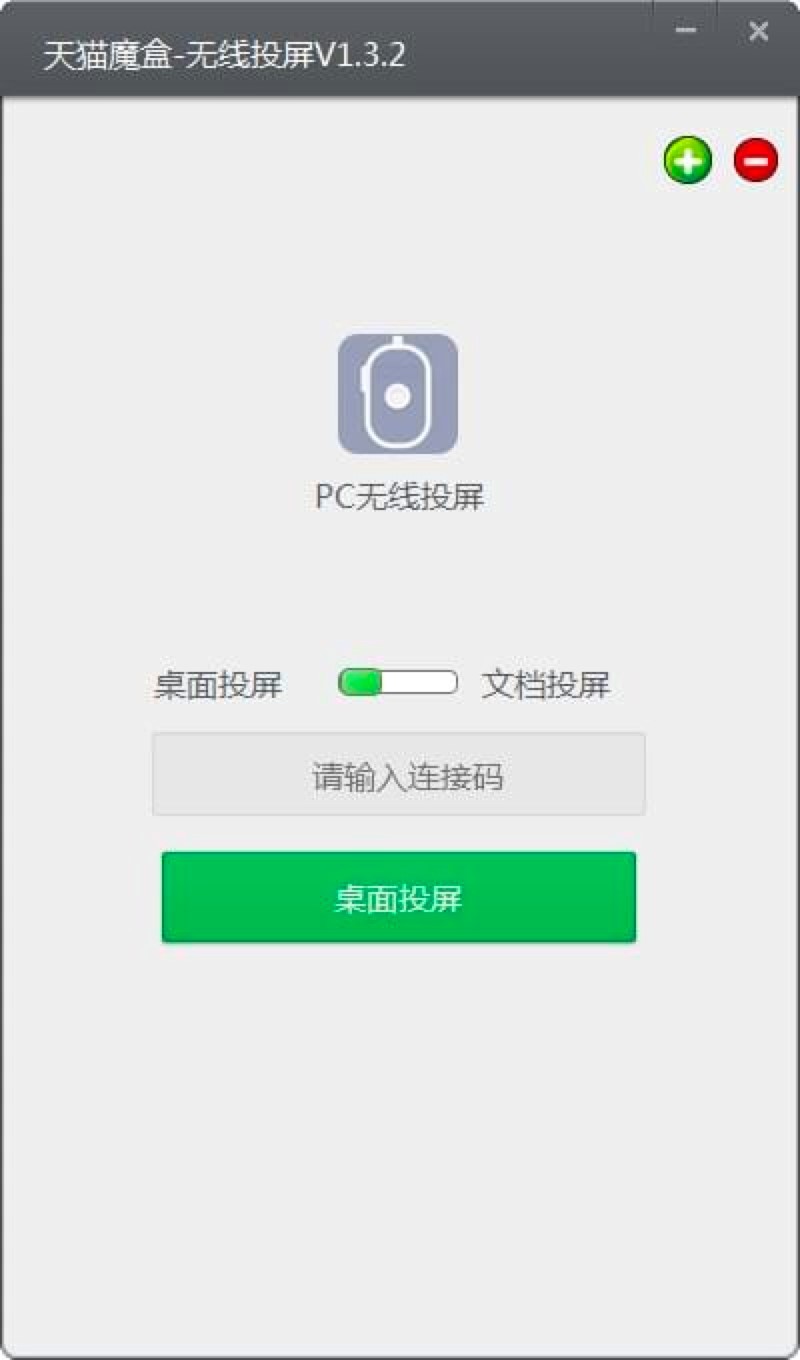The image size is (800, 1360).
Task: Focus the 请输入连接码 field
Action: [398, 775]
